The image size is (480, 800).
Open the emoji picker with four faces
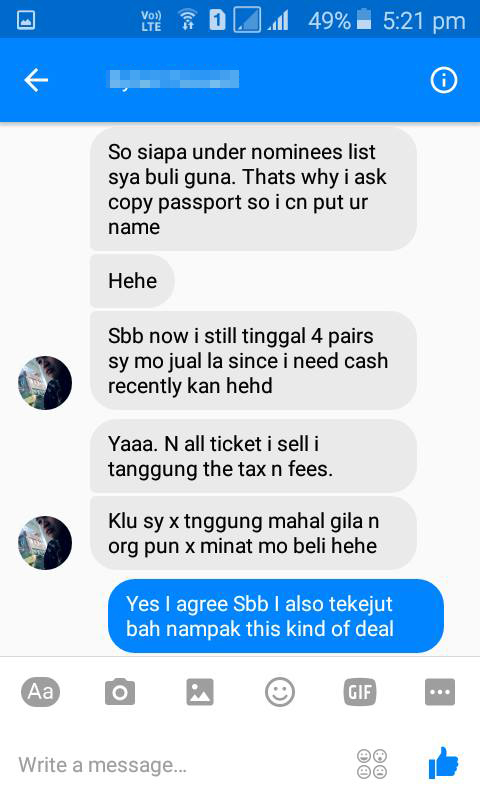tap(372, 764)
